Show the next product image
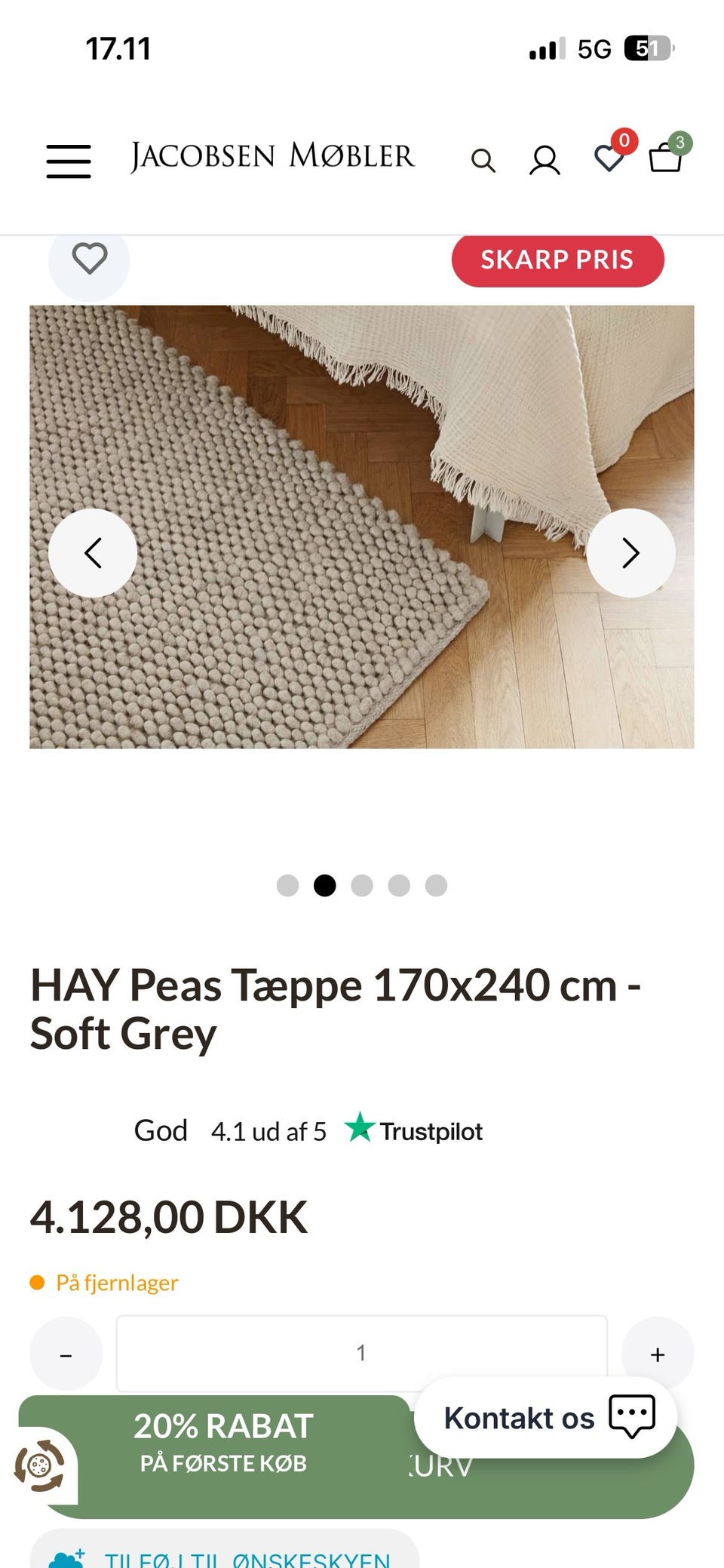724x1568 pixels. click(631, 553)
